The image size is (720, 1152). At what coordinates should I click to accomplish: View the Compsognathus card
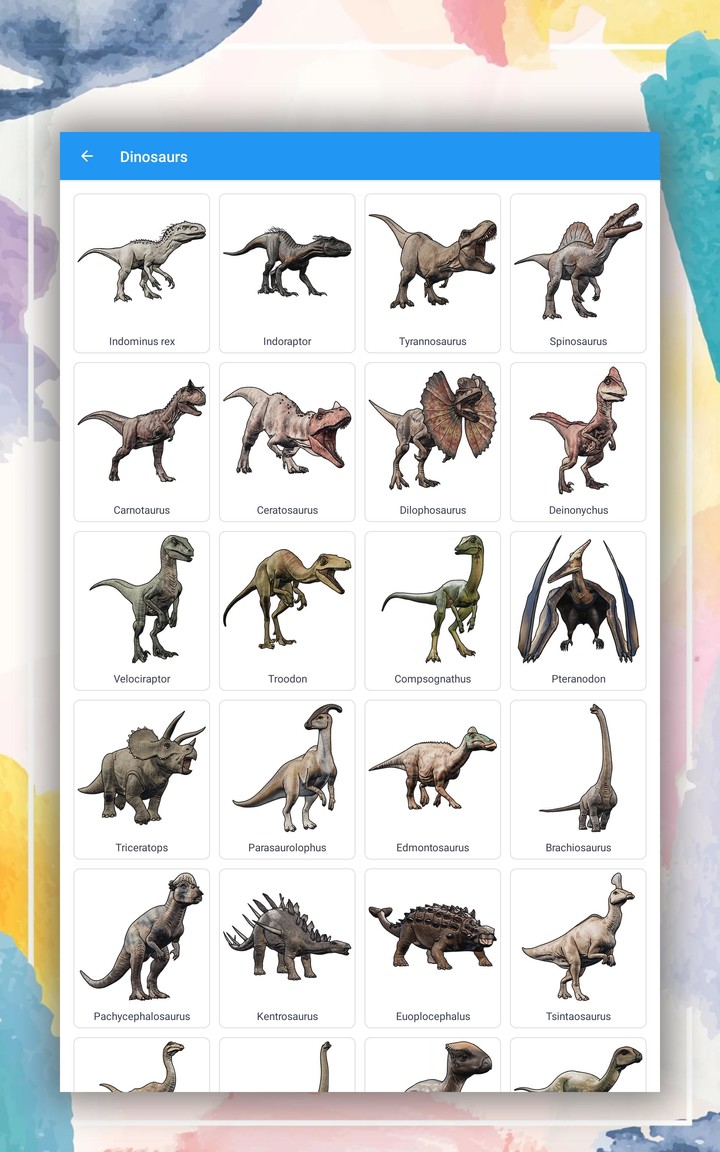coord(432,610)
